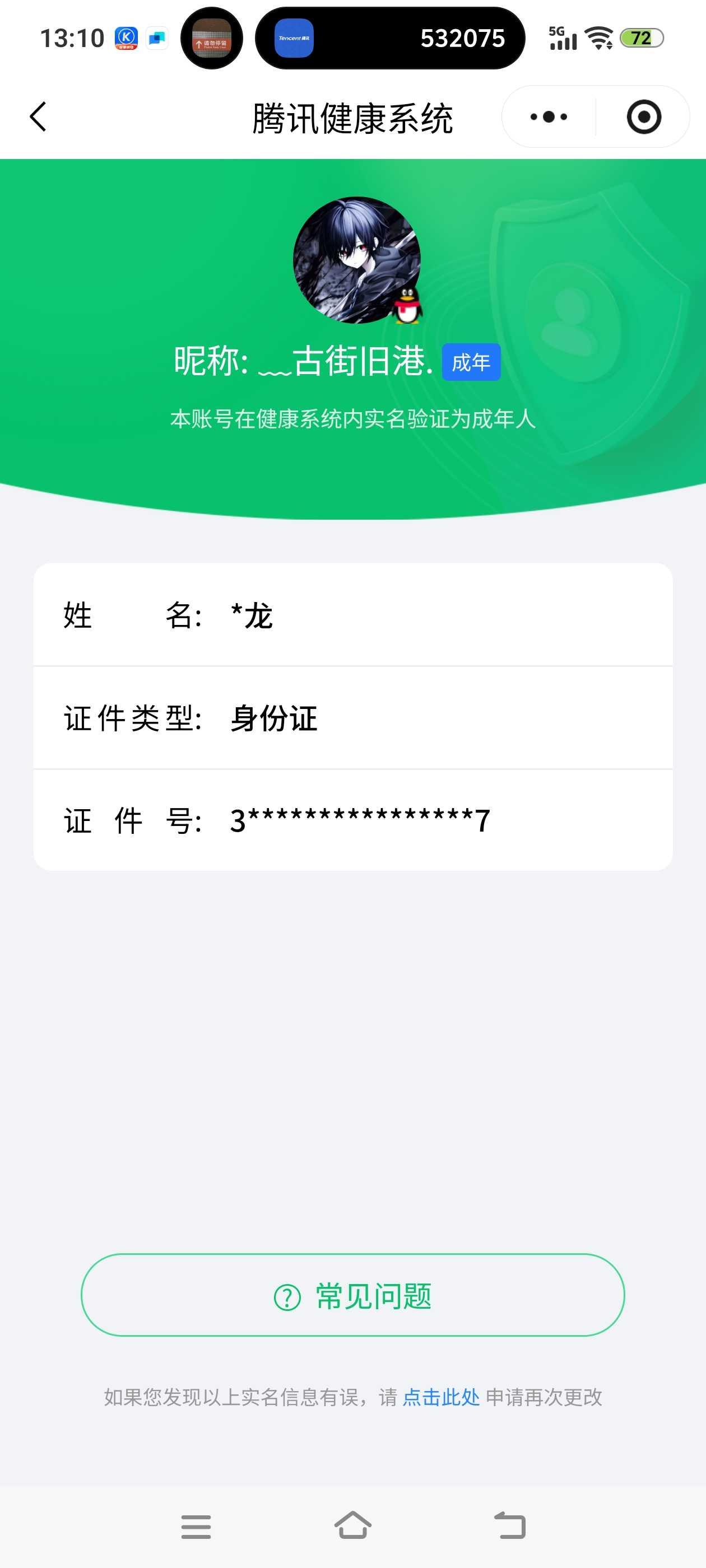The width and height of the screenshot is (706, 1568).
Task: Tap the 点击此处 link to request changes
Action: click(441, 1397)
